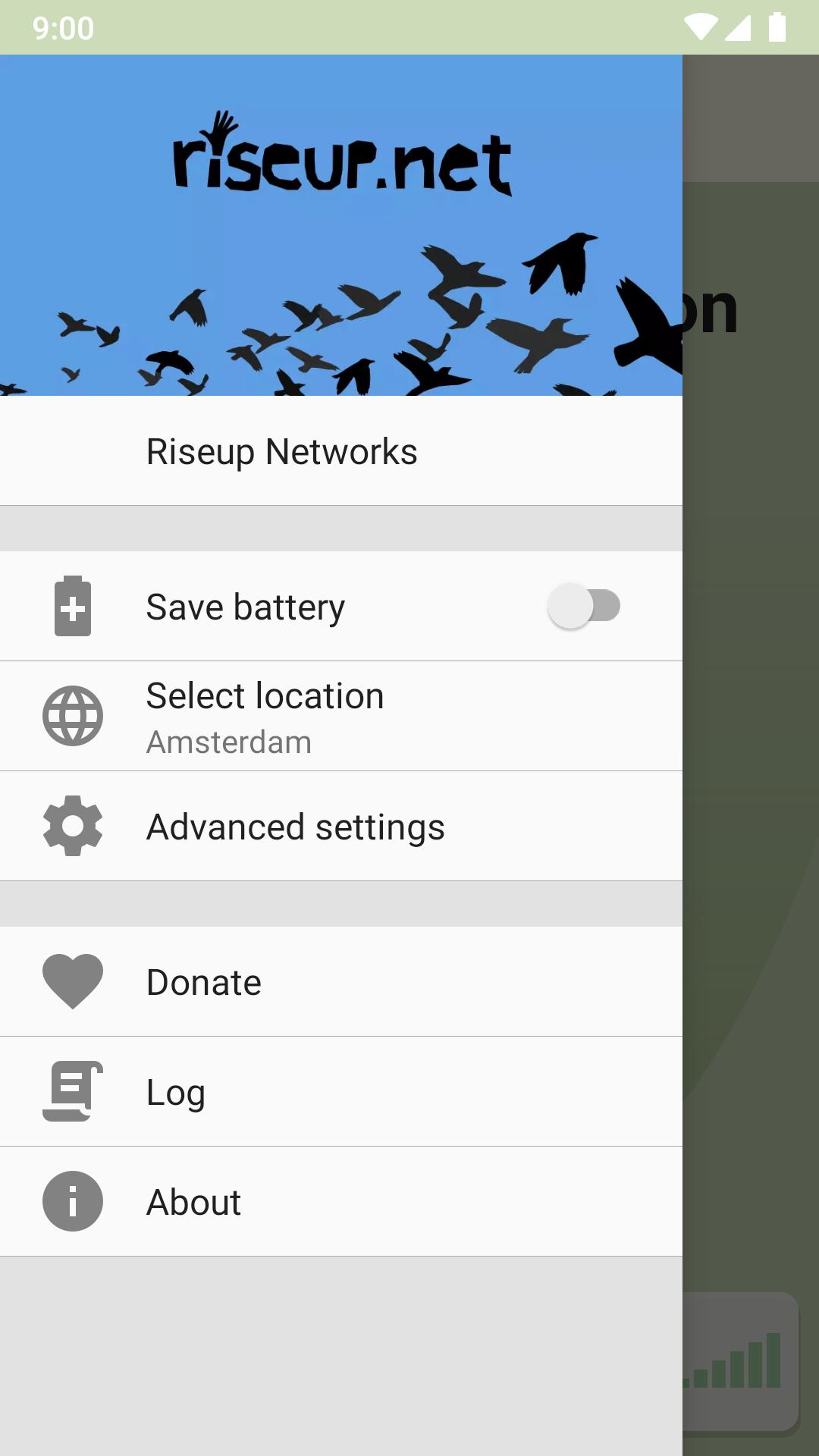The image size is (819, 1456).
Task: Select the Riseup Networks provider row
Action: click(341, 451)
